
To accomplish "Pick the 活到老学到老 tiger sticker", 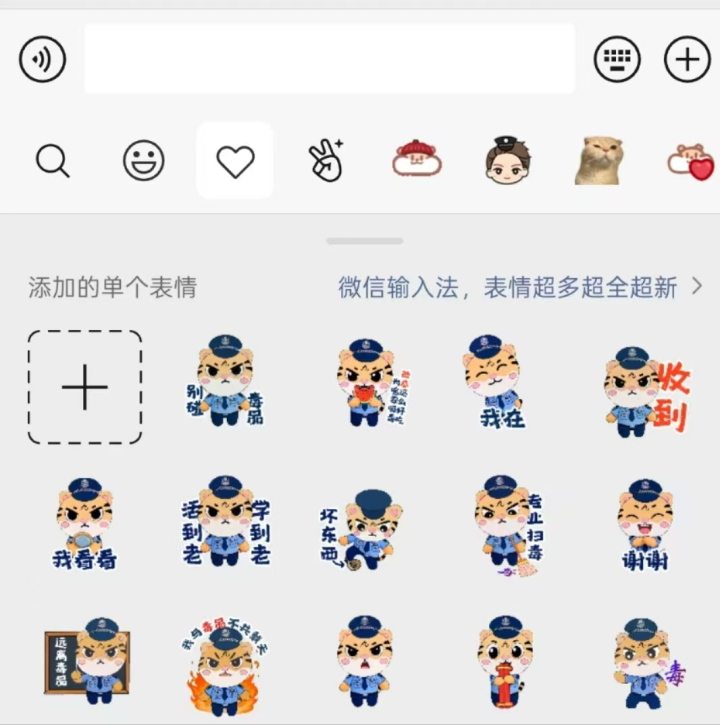I will 226,523.
